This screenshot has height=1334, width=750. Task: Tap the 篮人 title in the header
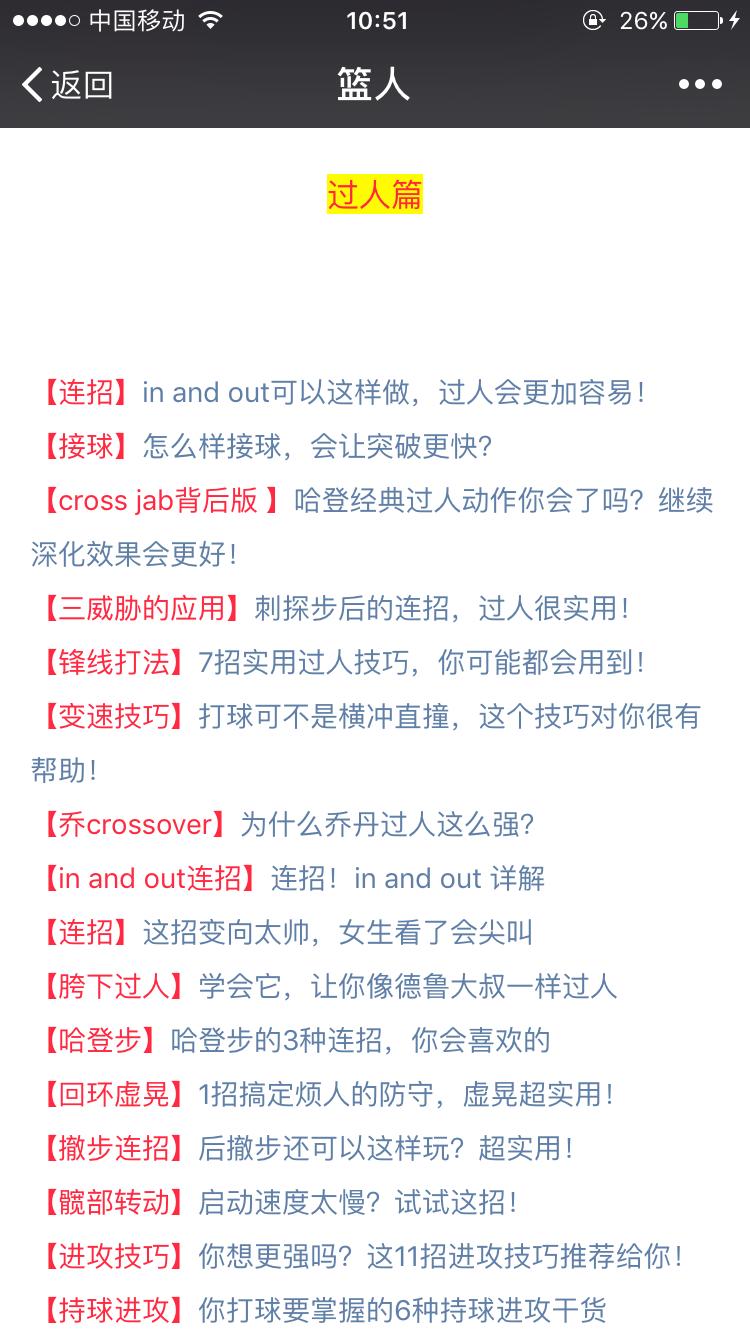tap(375, 84)
